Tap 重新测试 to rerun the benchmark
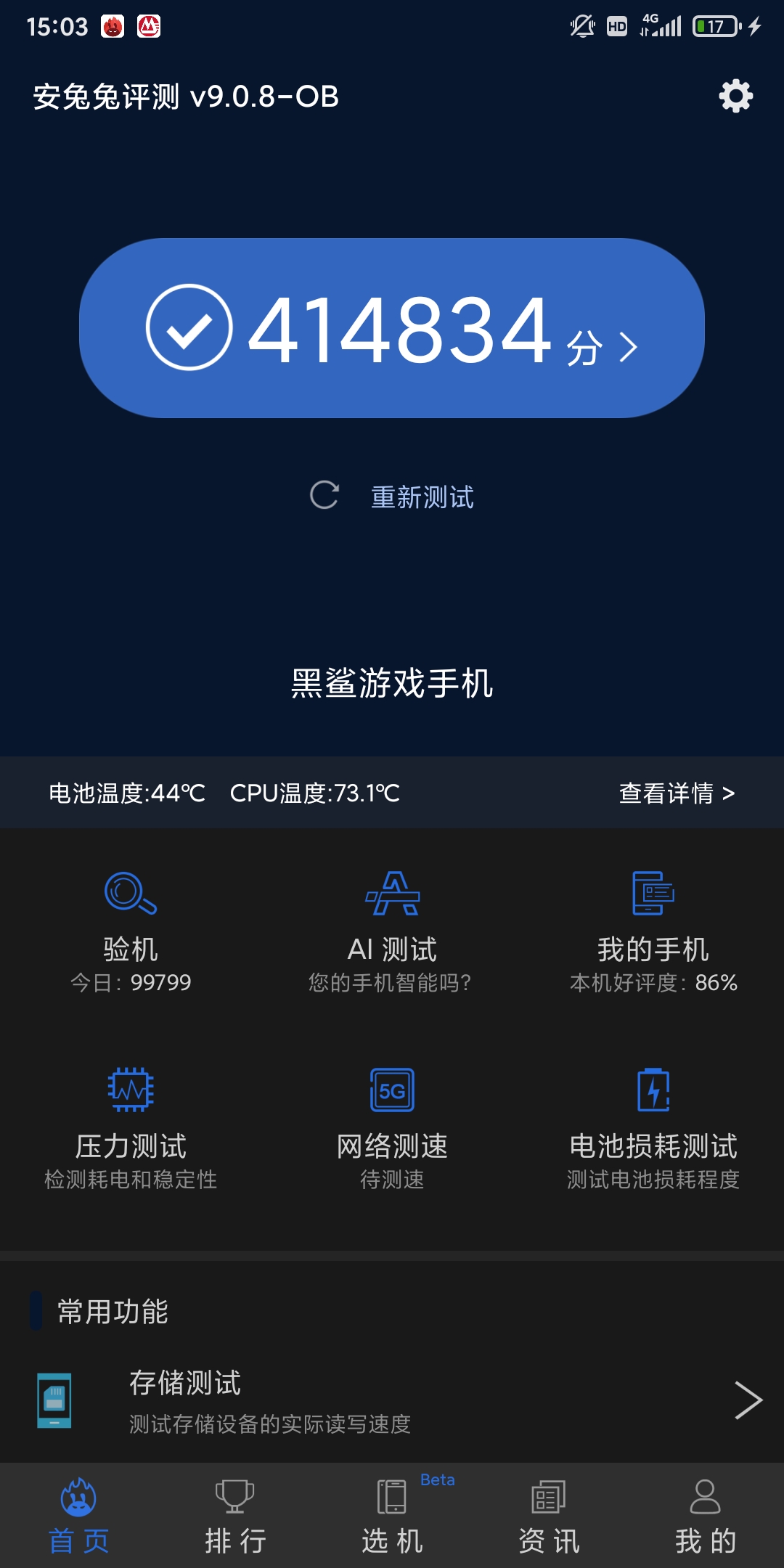784x1568 pixels. [x=392, y=497]
